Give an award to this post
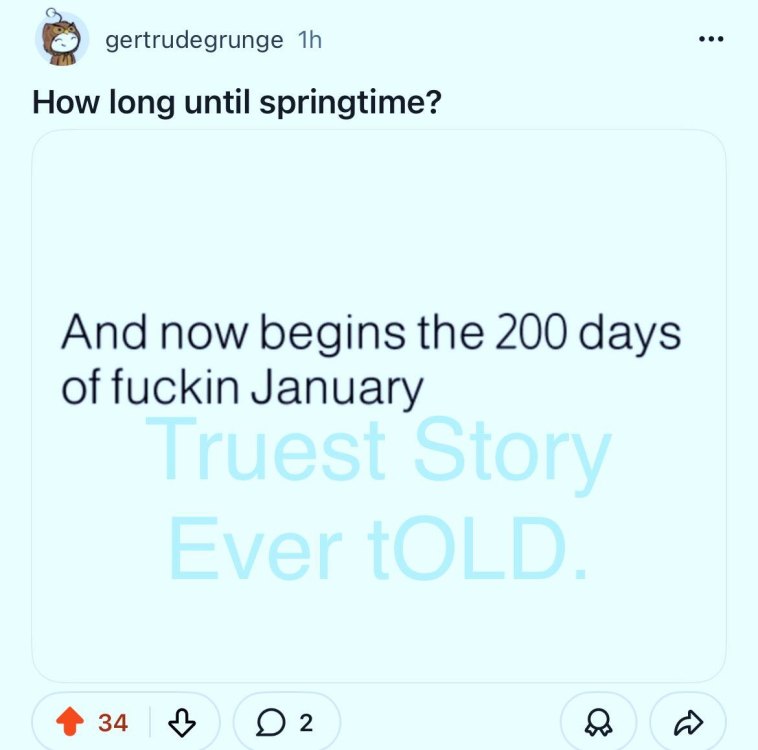The height and width of the screenshot is (750, 758). 598,722
